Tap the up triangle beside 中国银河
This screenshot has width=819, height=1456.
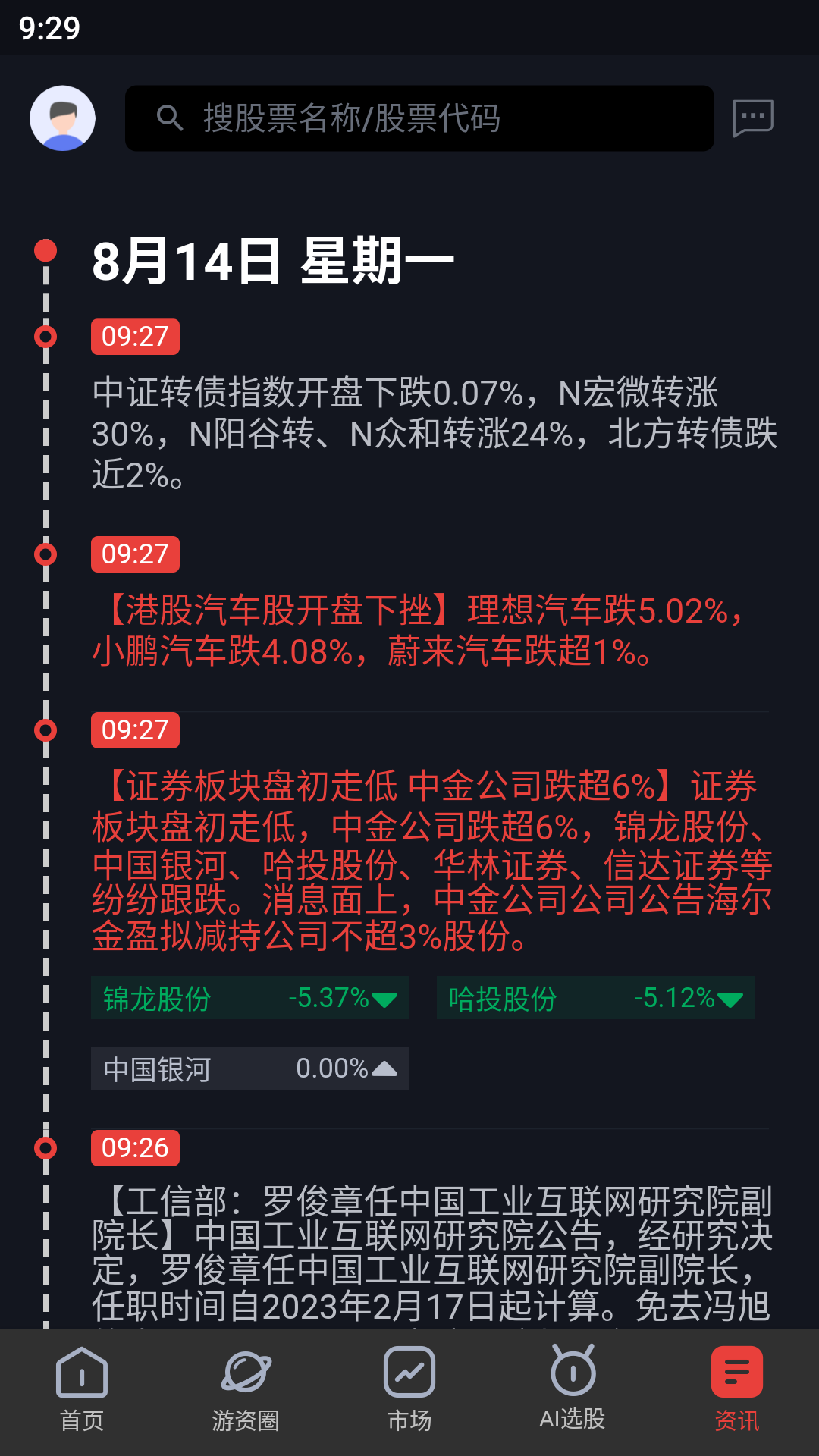[x=385, y=1069]
